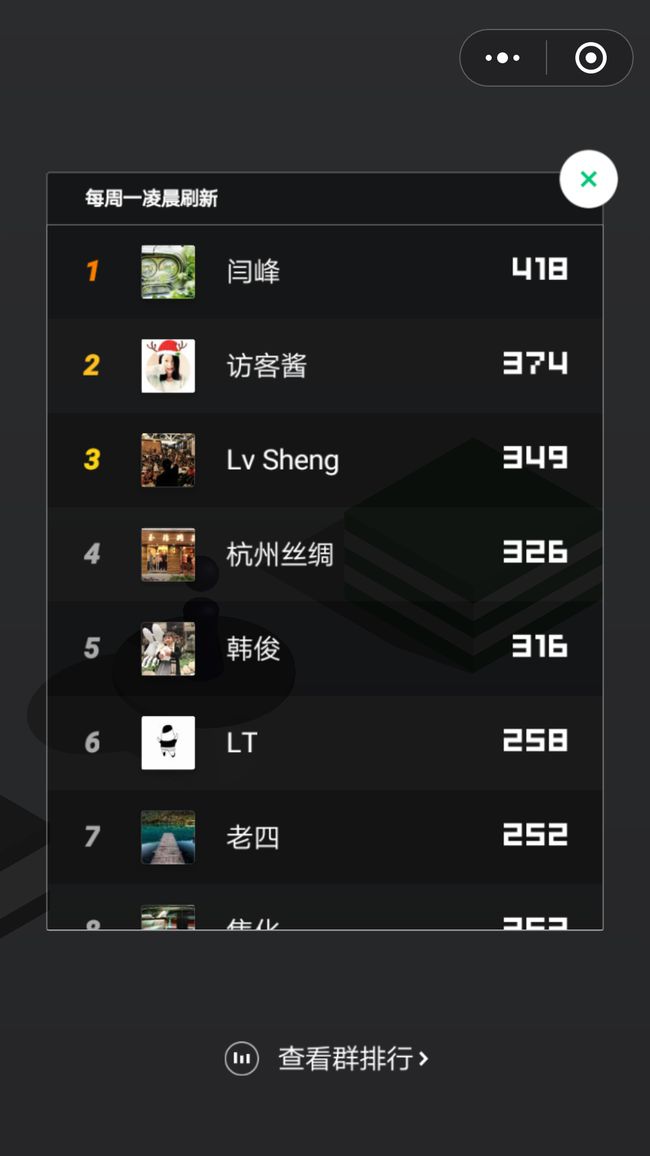Close the weekly leaderboard popup
The height and width of the screenshot is (1156, 650).
coord(588,179)
